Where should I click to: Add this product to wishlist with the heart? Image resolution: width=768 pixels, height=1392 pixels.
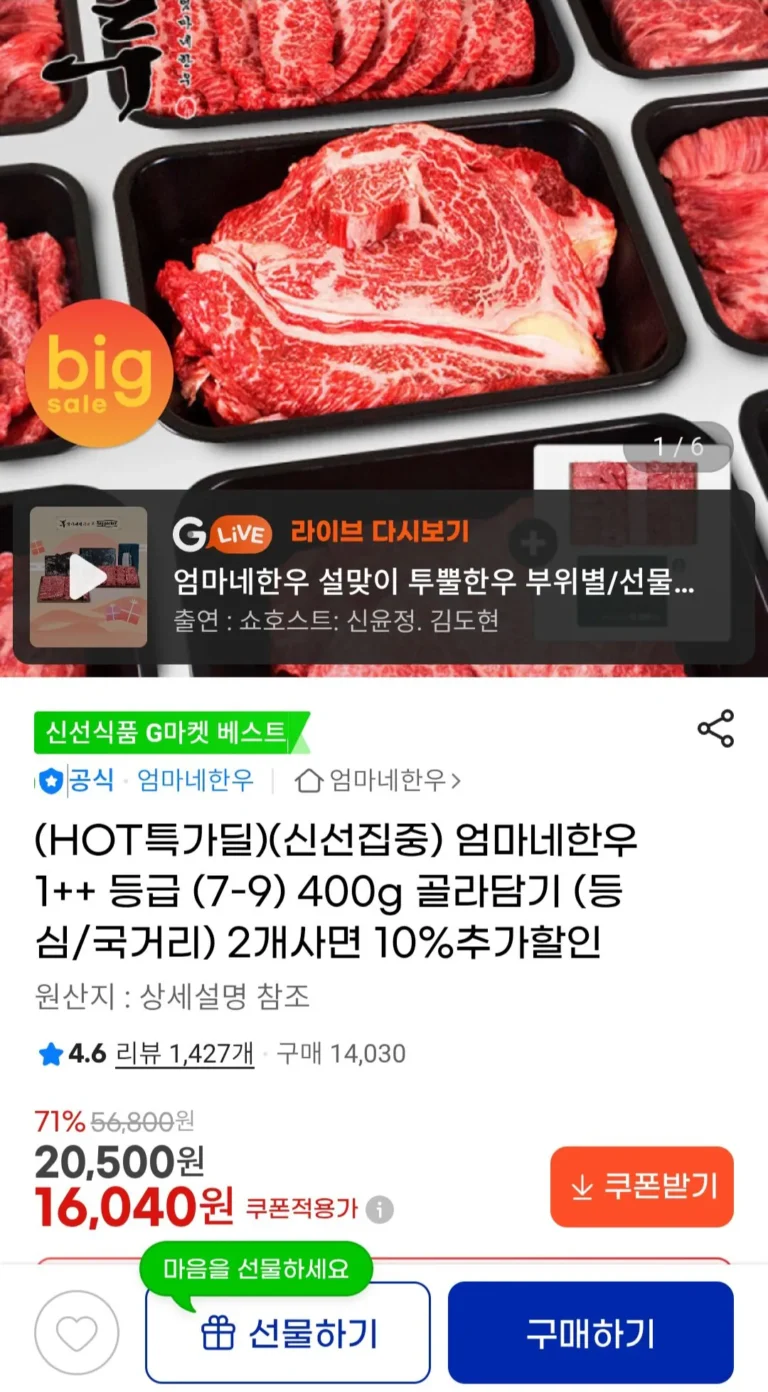tap(77, 1332)
